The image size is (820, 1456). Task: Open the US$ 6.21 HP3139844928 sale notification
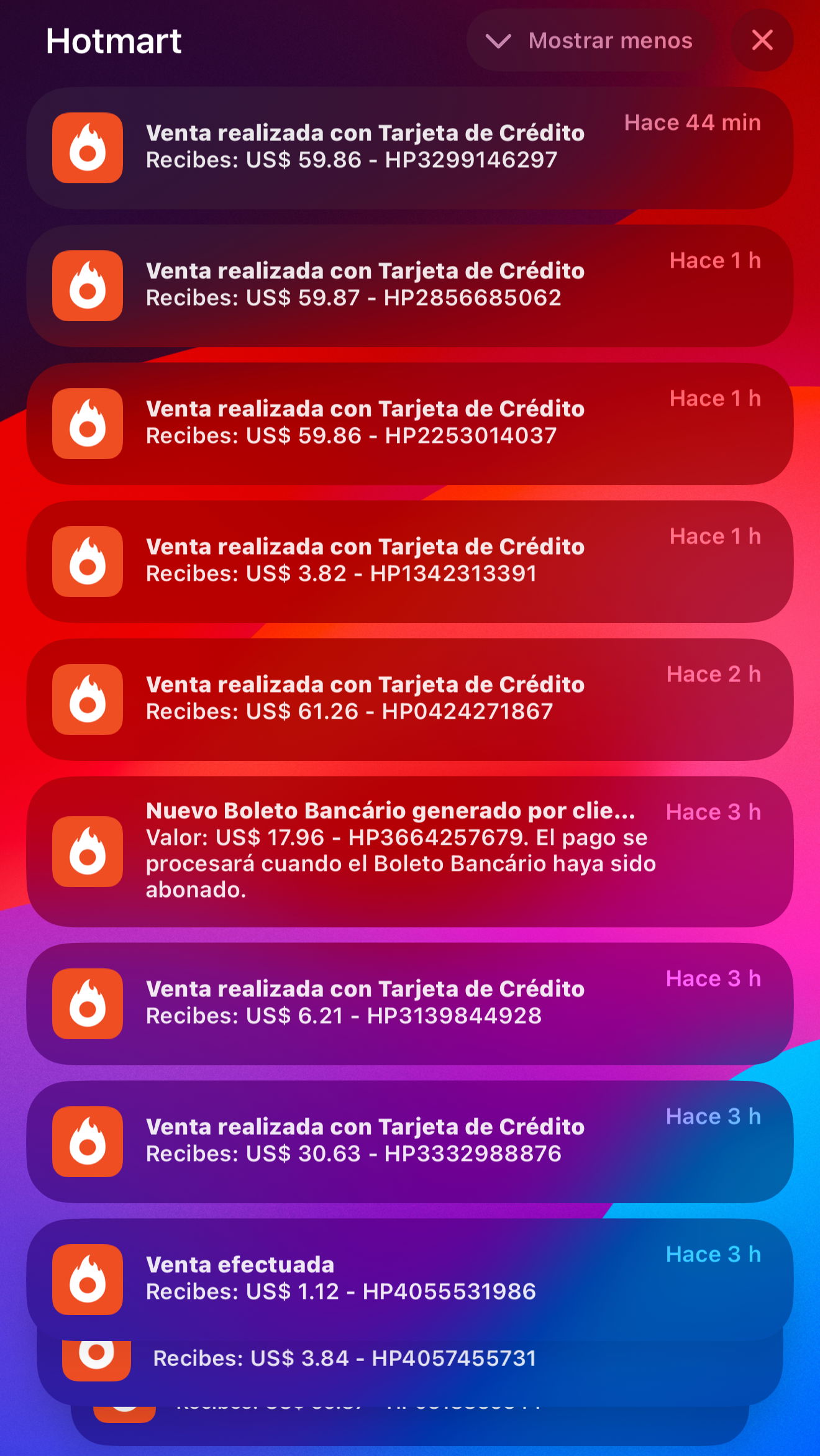[410, 1003]
